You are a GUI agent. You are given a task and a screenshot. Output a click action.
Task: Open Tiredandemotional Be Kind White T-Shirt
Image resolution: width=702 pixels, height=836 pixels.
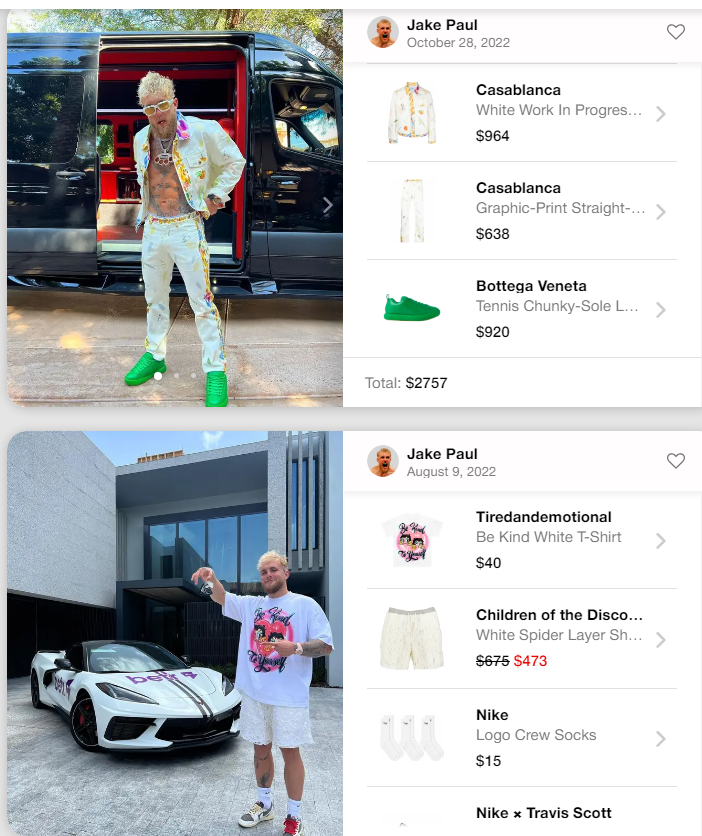[521, 540]
